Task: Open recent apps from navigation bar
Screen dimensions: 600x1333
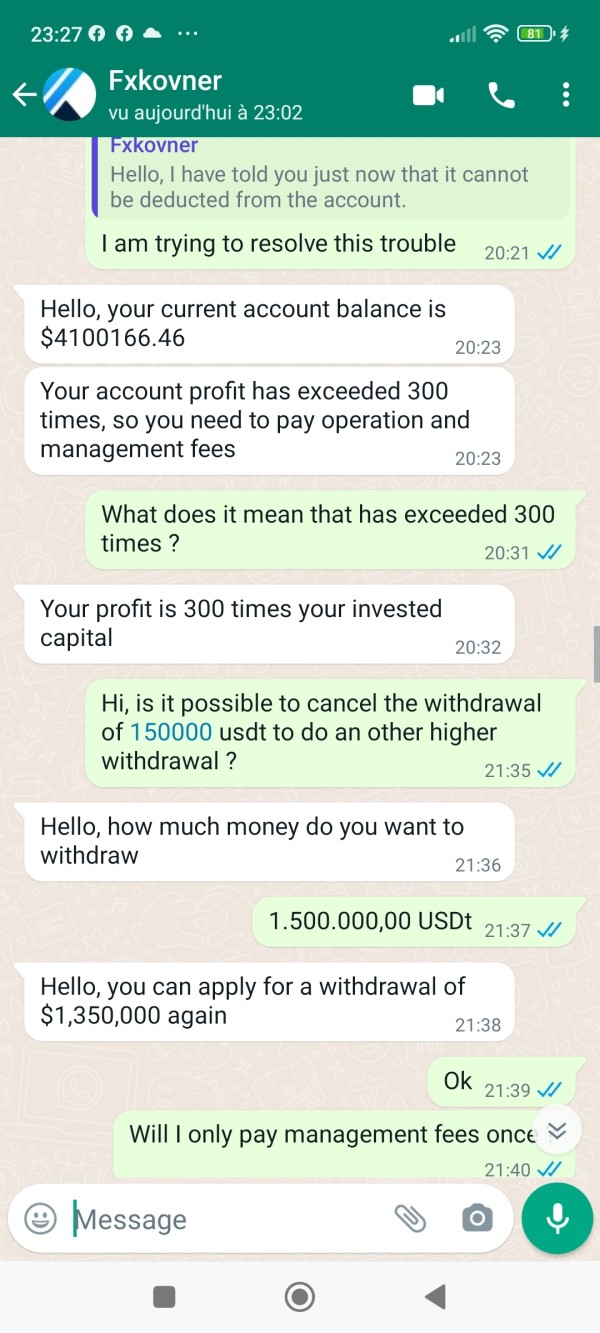Action: coord(164,1297)
